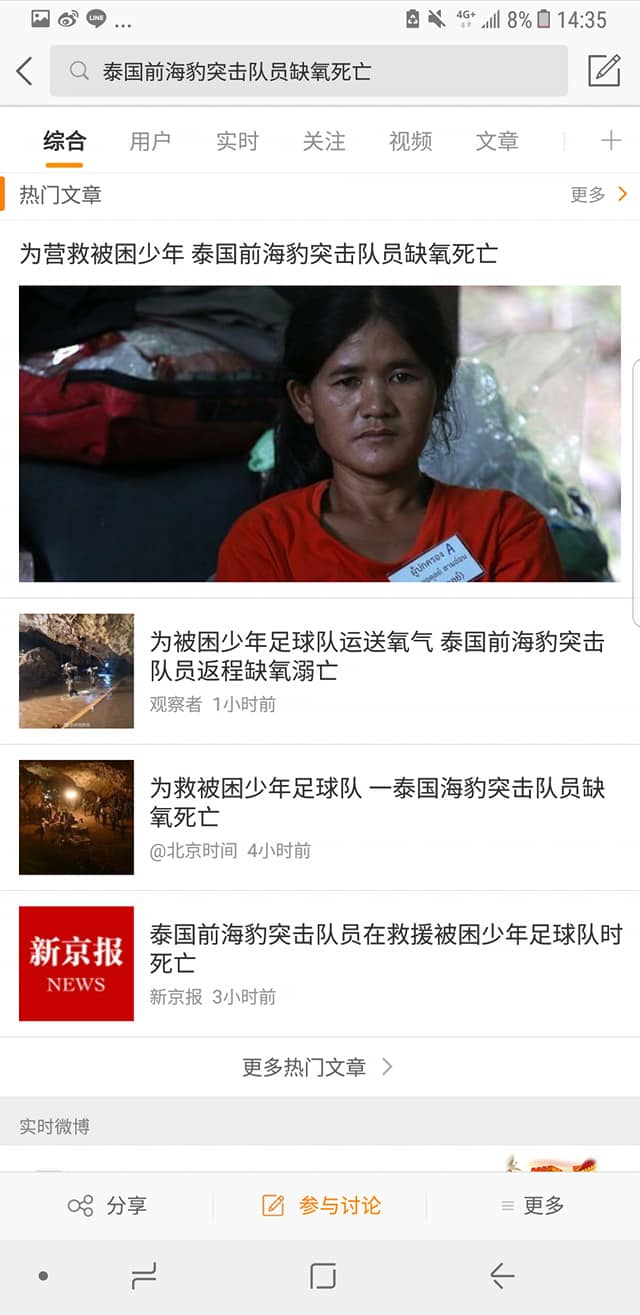Go back using the top-left arrow

click(25, 71)
